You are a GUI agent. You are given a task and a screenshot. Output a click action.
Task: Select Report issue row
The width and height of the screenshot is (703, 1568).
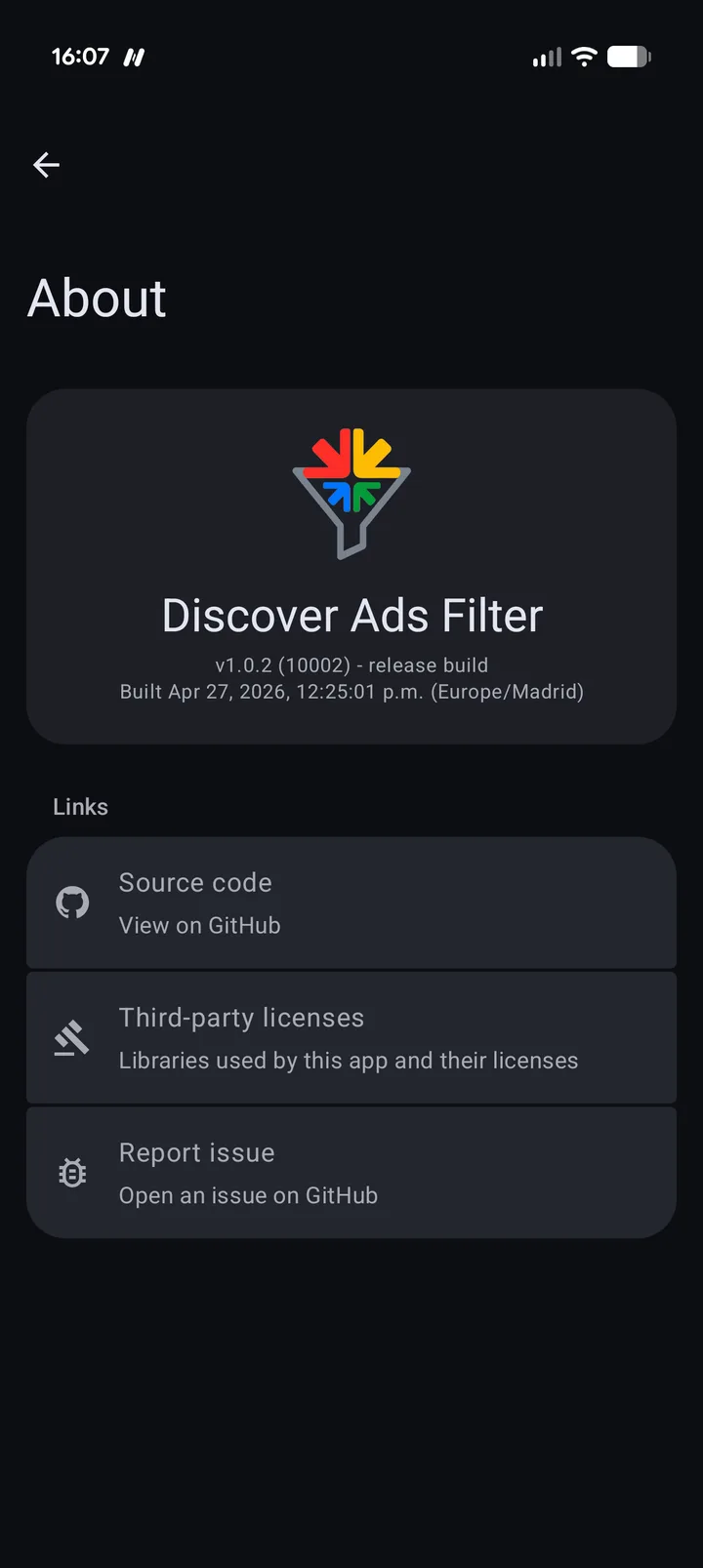click(x=351, y=1173)
